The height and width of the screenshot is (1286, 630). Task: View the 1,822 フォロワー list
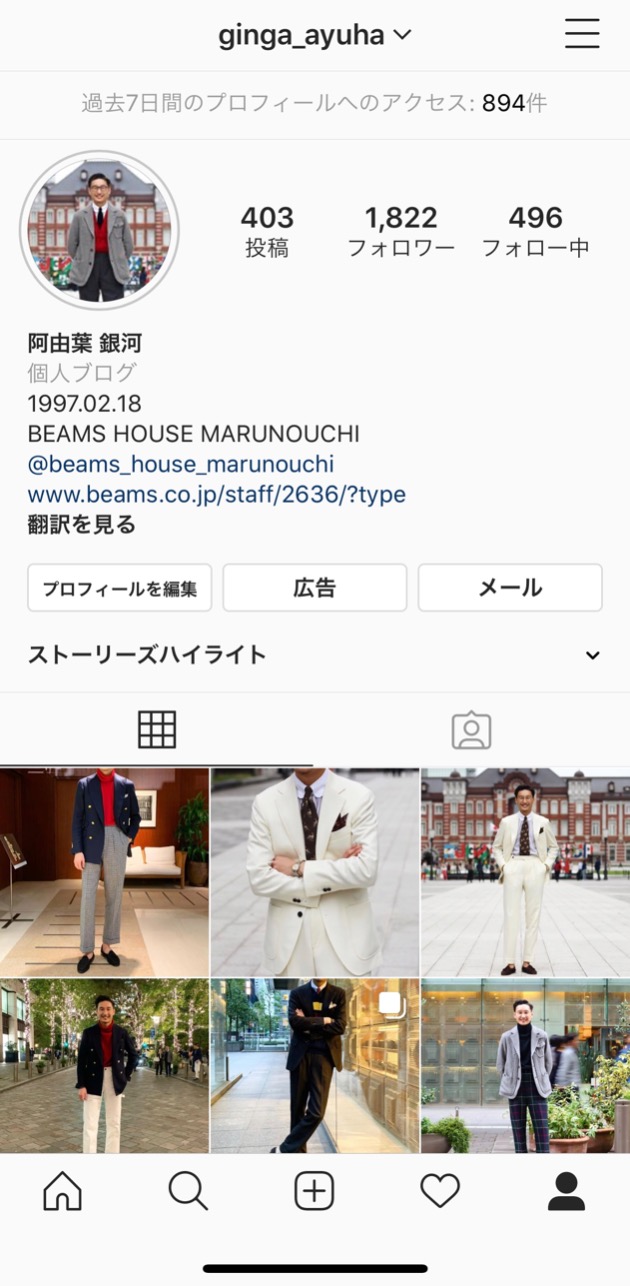tap(401, 231)
